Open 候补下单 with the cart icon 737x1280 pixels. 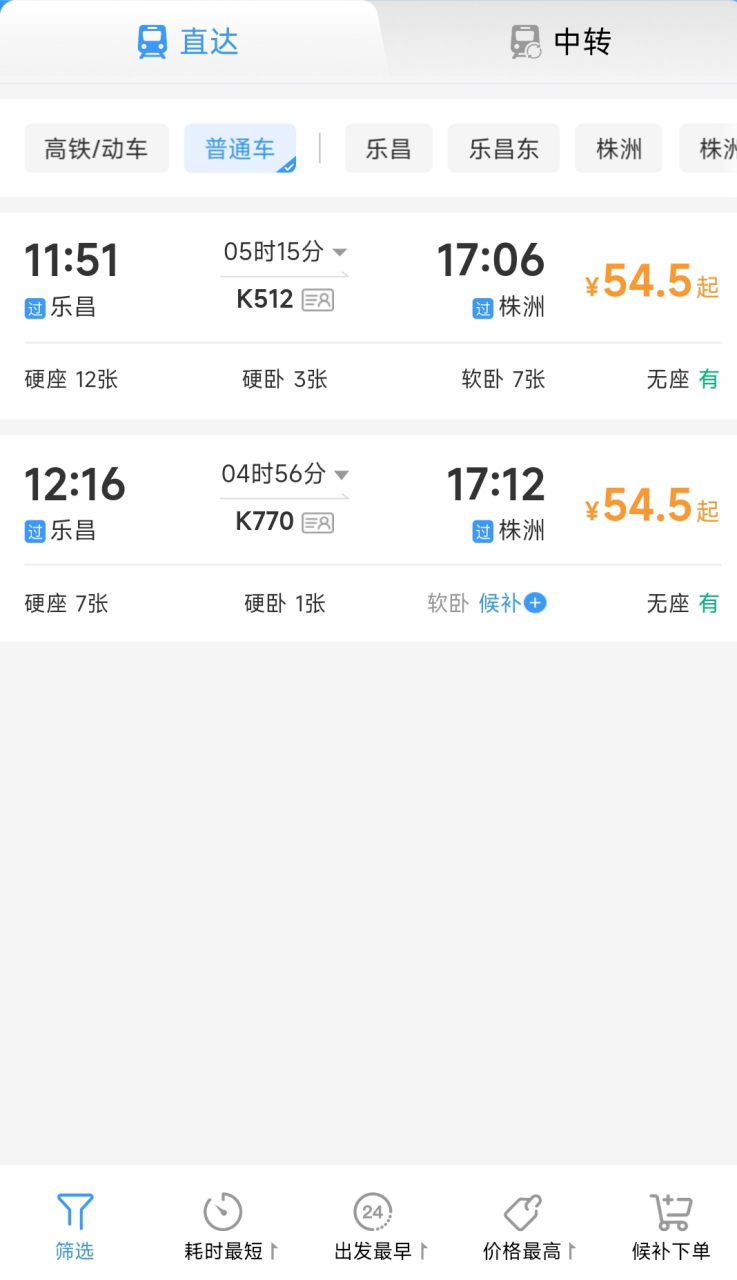tap(669, 1211)
